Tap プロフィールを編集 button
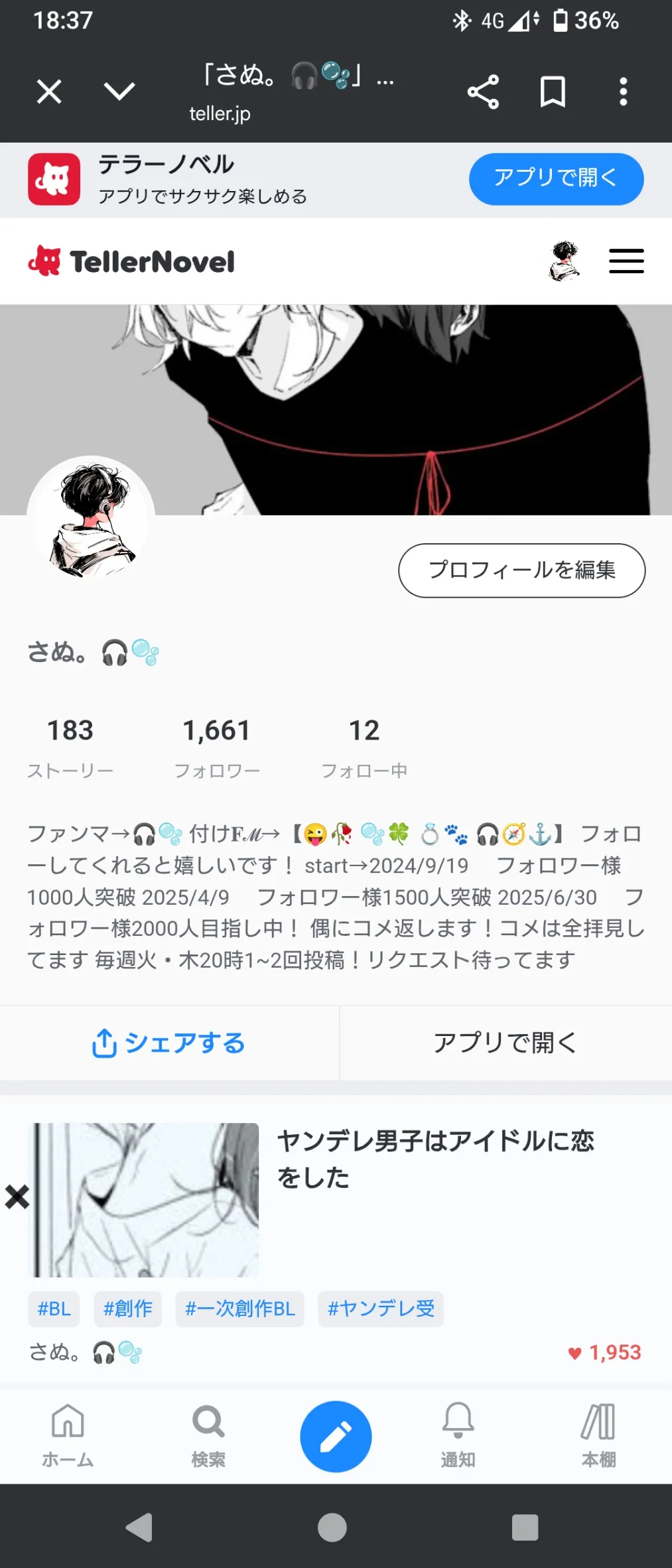The height and width of the screenshot is (1568, 672). click(x=521, y=570)
